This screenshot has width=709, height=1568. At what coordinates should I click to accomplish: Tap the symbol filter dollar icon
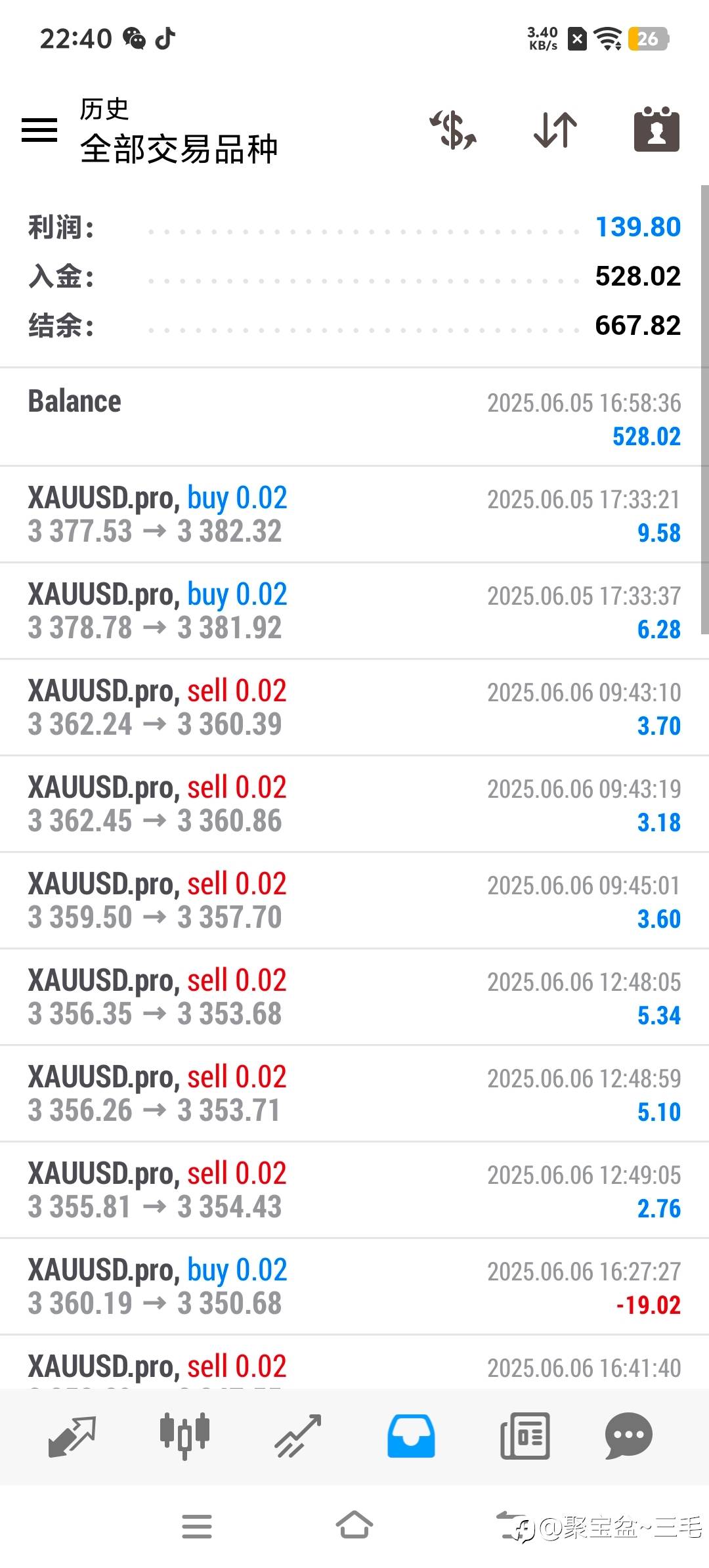click(x=453, y=129)
